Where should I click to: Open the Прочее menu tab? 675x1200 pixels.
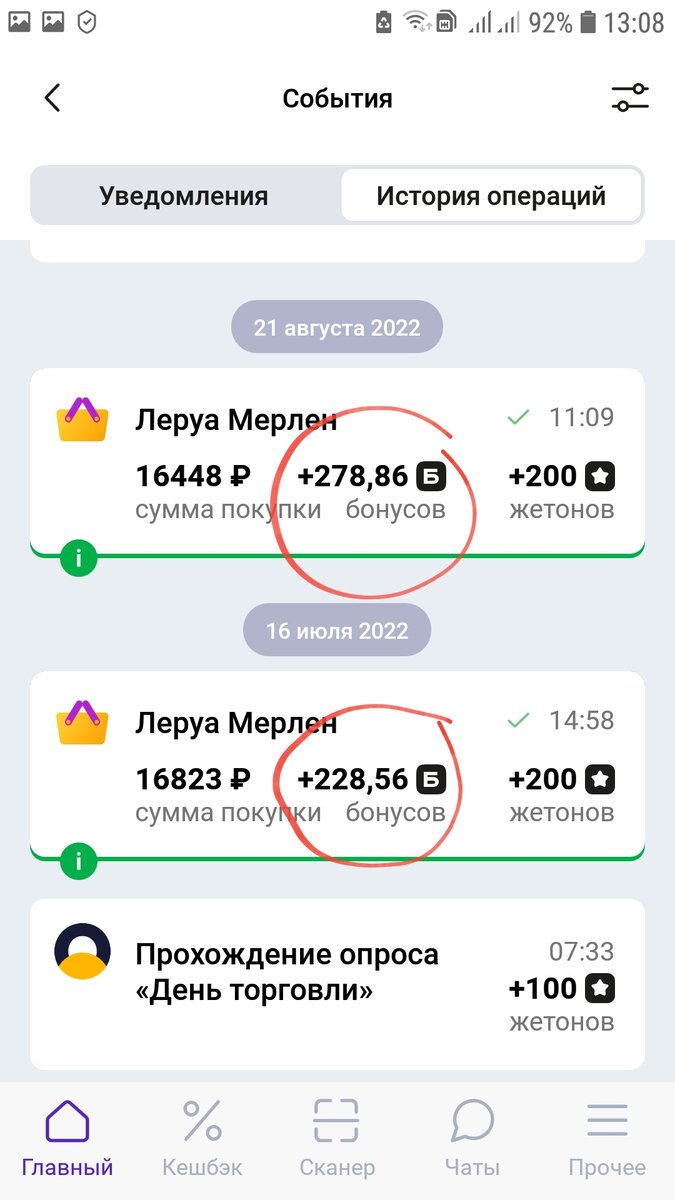coord(607,1138)
